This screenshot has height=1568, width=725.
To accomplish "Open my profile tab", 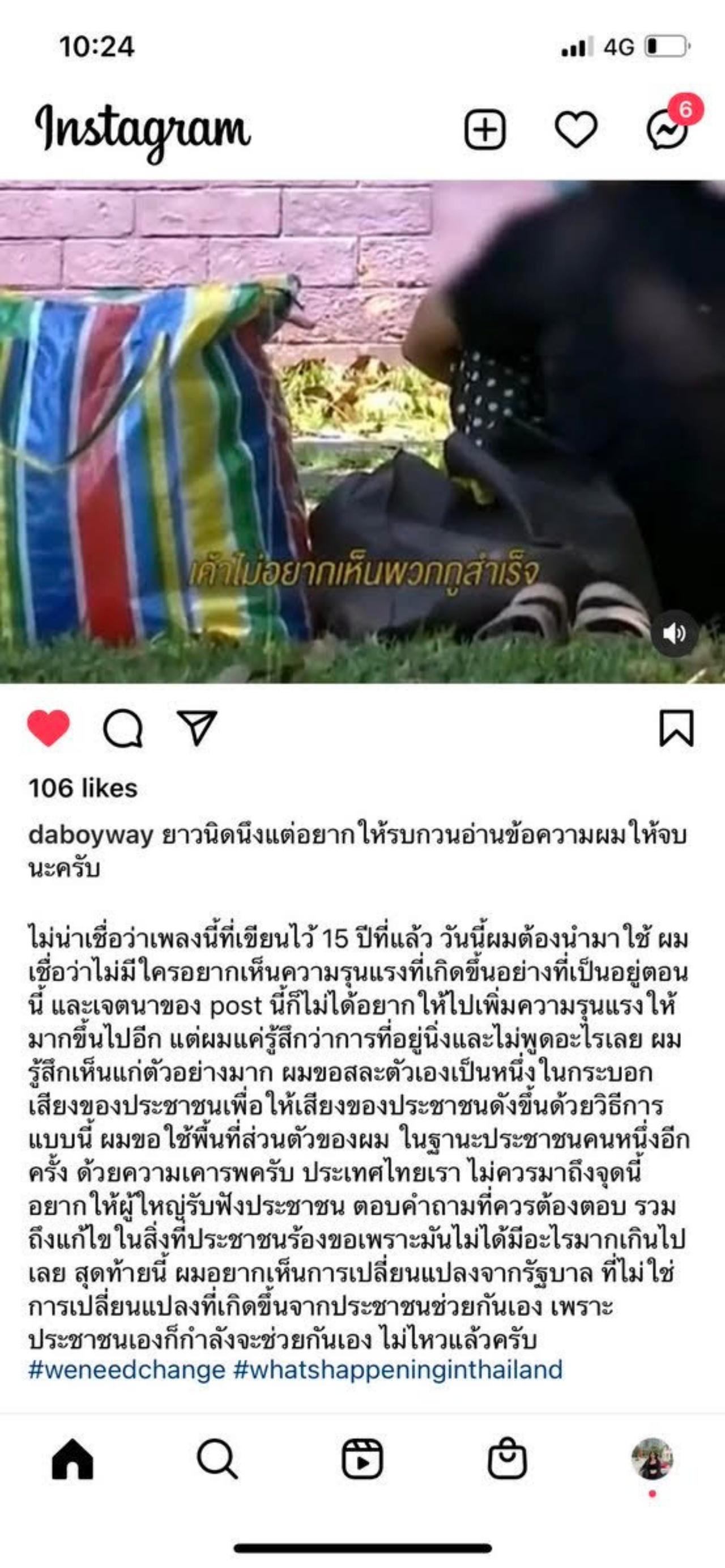I will click(652, 1460).
